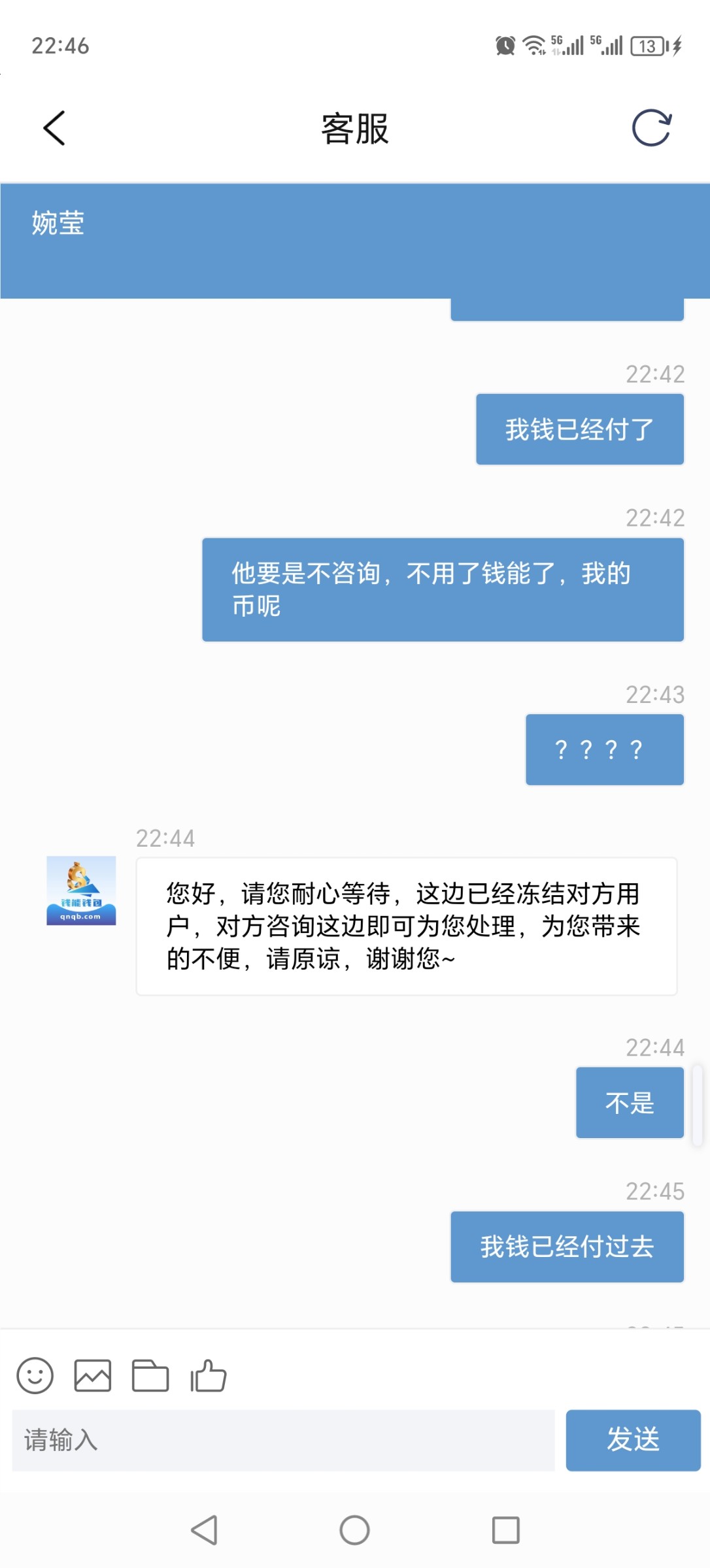Attach a file from the folder icon
This screenshot has width=710, height=1568.
[150, 1376]
